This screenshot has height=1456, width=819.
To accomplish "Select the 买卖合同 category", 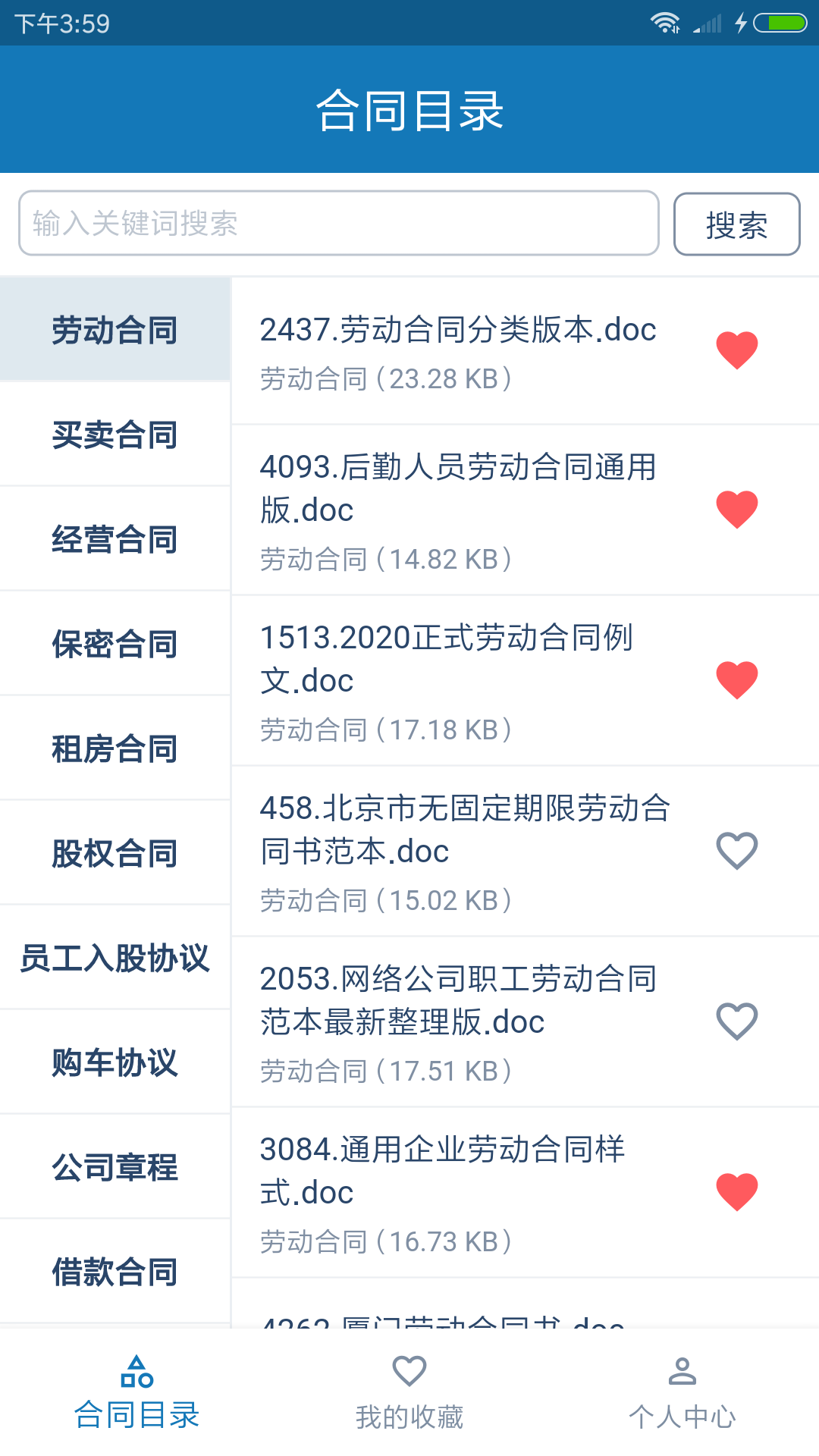I will tap(115, 435).
